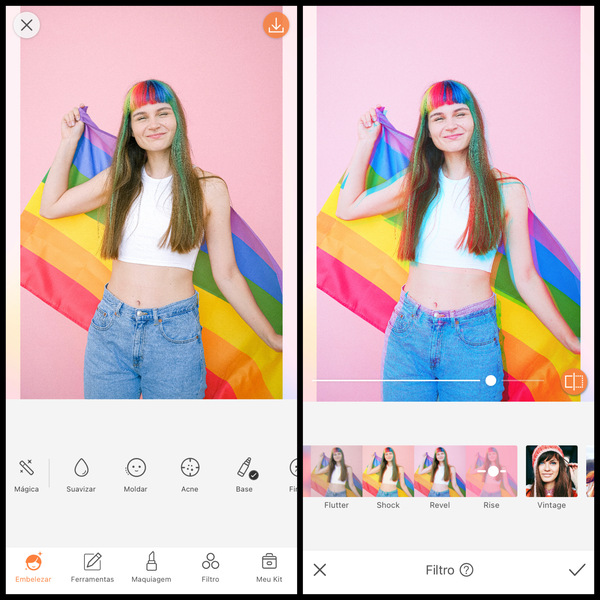
Task: Close the editor with the X button
Action: tap(26, 26)
